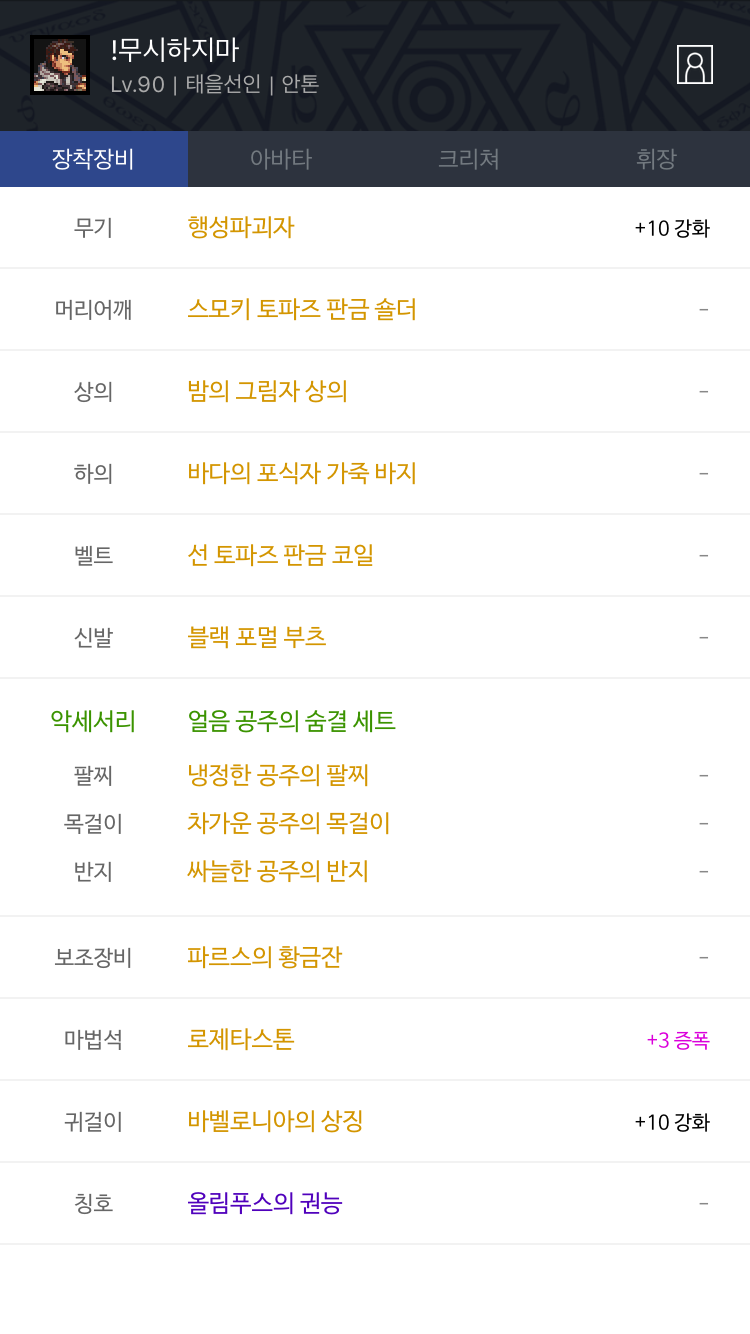View 스모키 토파즈 판금 숄더 details
Viewport: 750px width, 1334px height.
click(302, 309)
